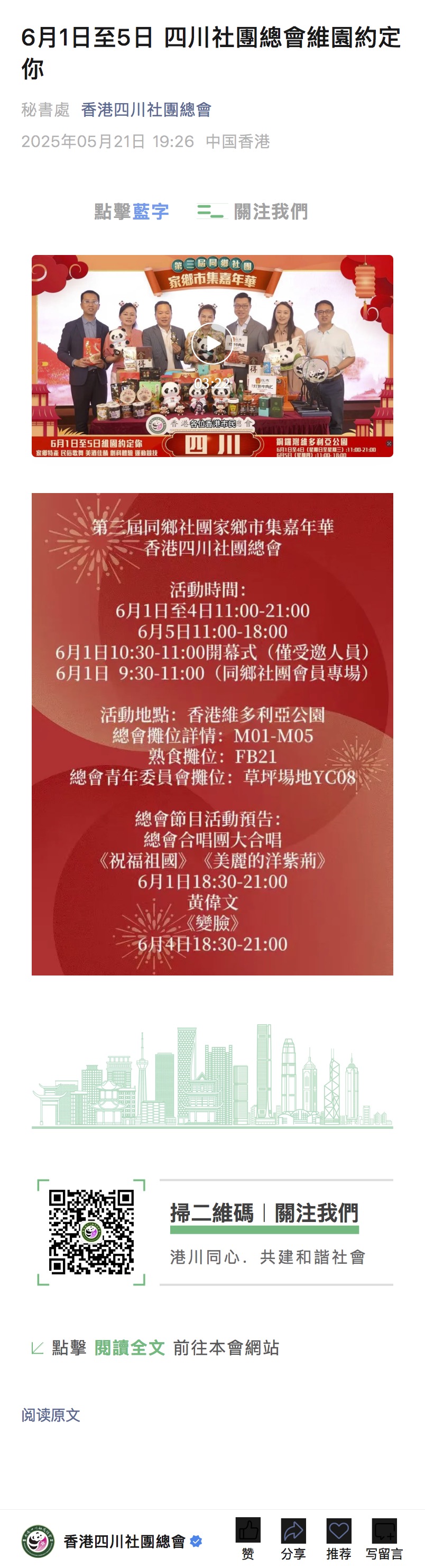
Task: Open the red event details poster image
Action: pos(212,733)
